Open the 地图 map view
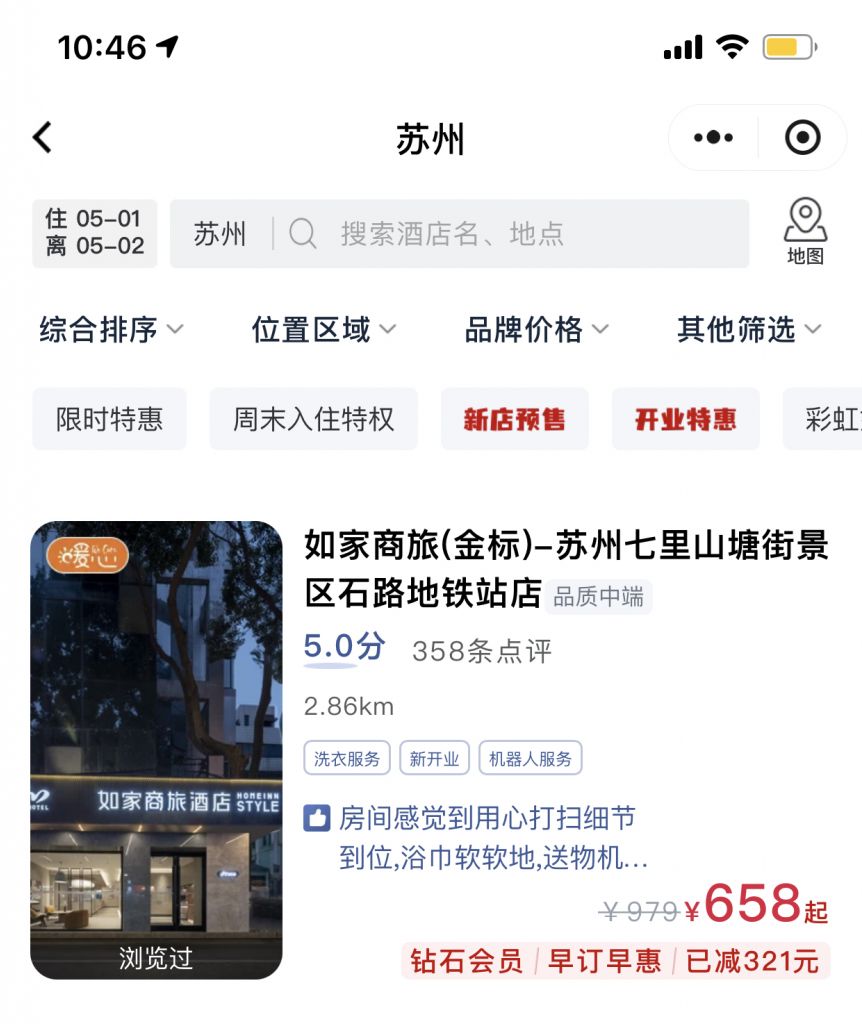 point(805,232)
